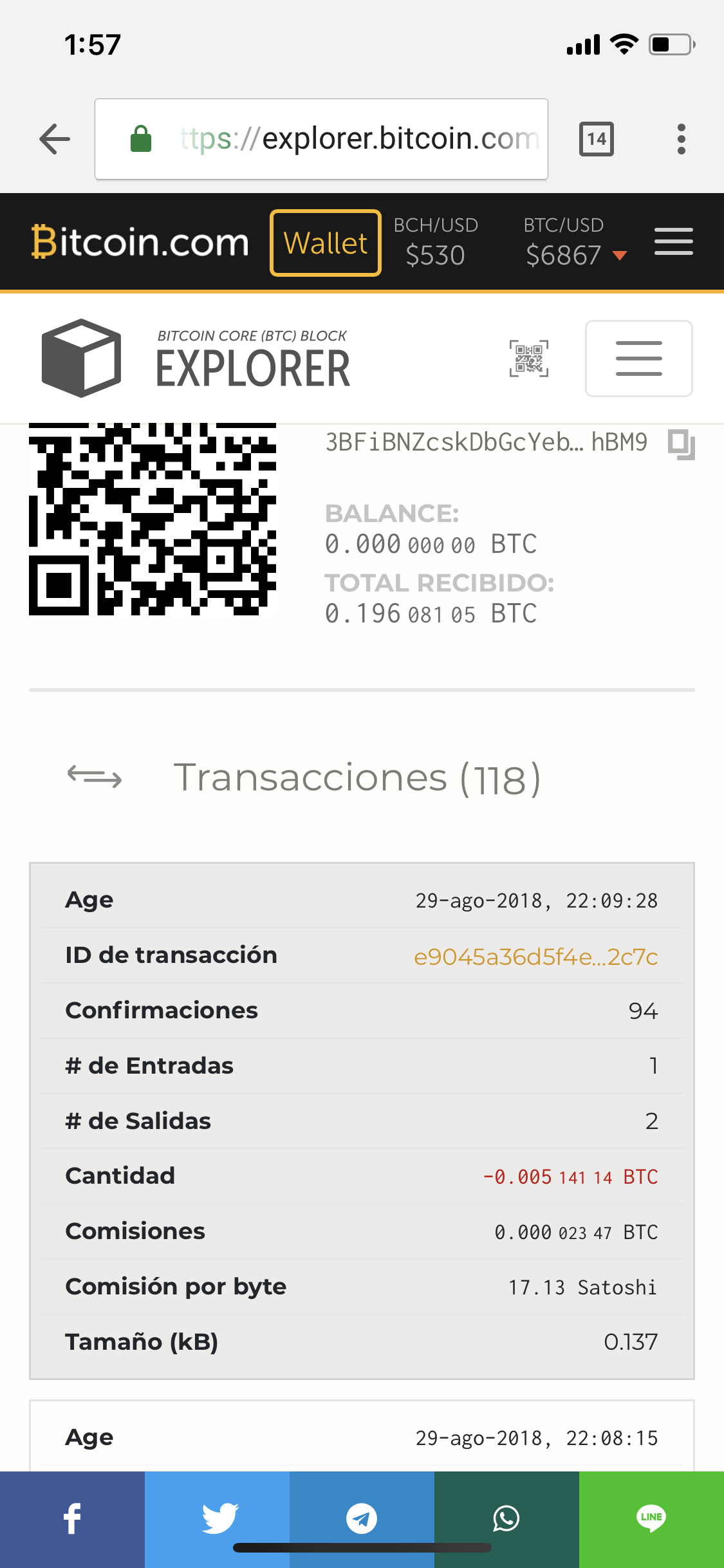Open the BCH/USD price ticker
This screenshot has height=1568, width=724.
click(436, 242)
